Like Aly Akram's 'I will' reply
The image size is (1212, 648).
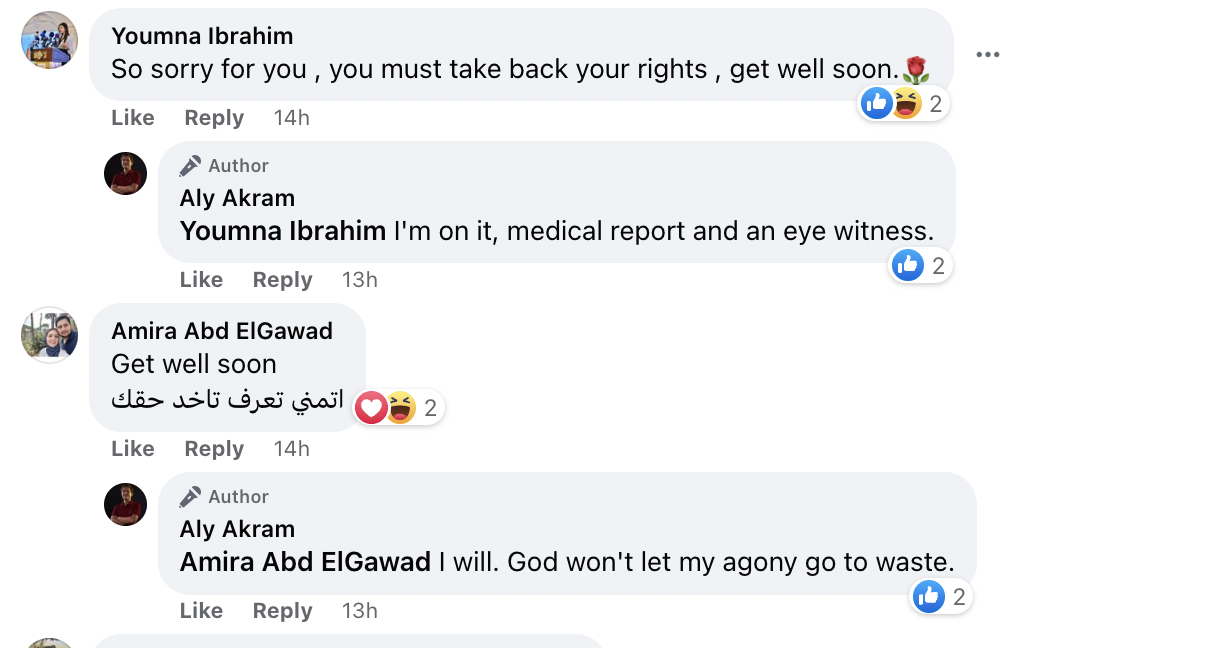201,611
